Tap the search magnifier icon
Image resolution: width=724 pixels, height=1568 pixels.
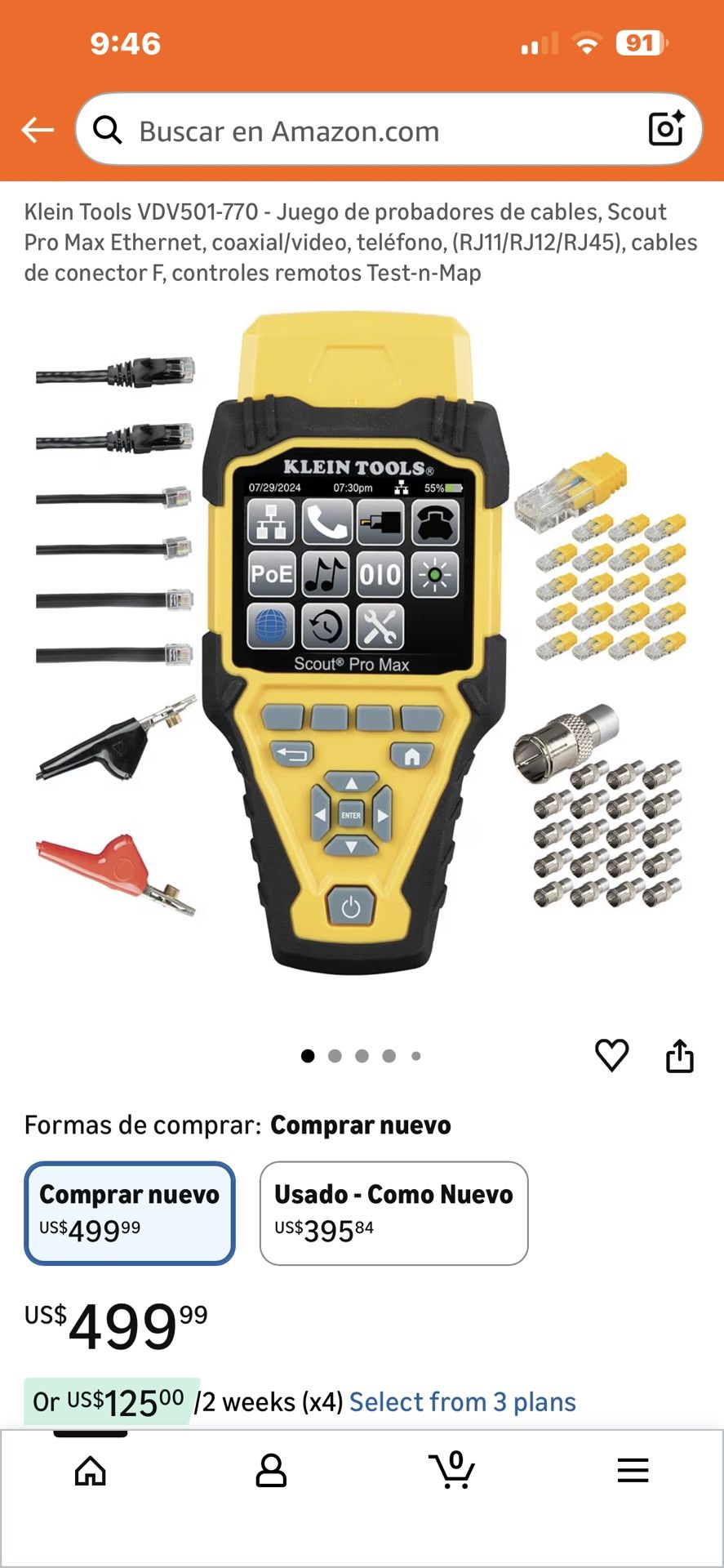point(109,131)
